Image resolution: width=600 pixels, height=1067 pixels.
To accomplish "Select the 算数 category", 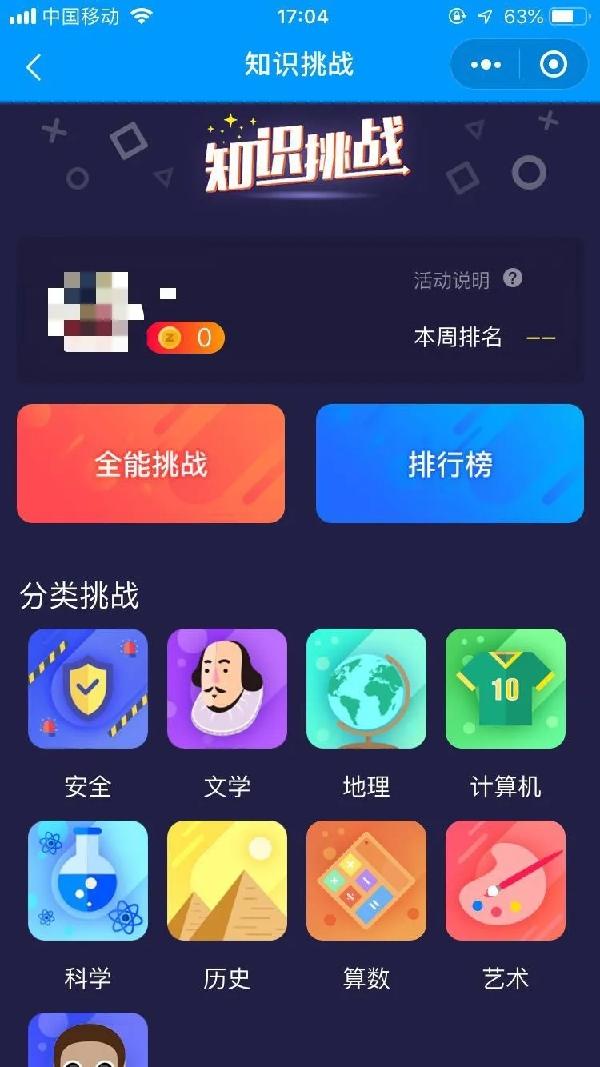I will (366, 881).
